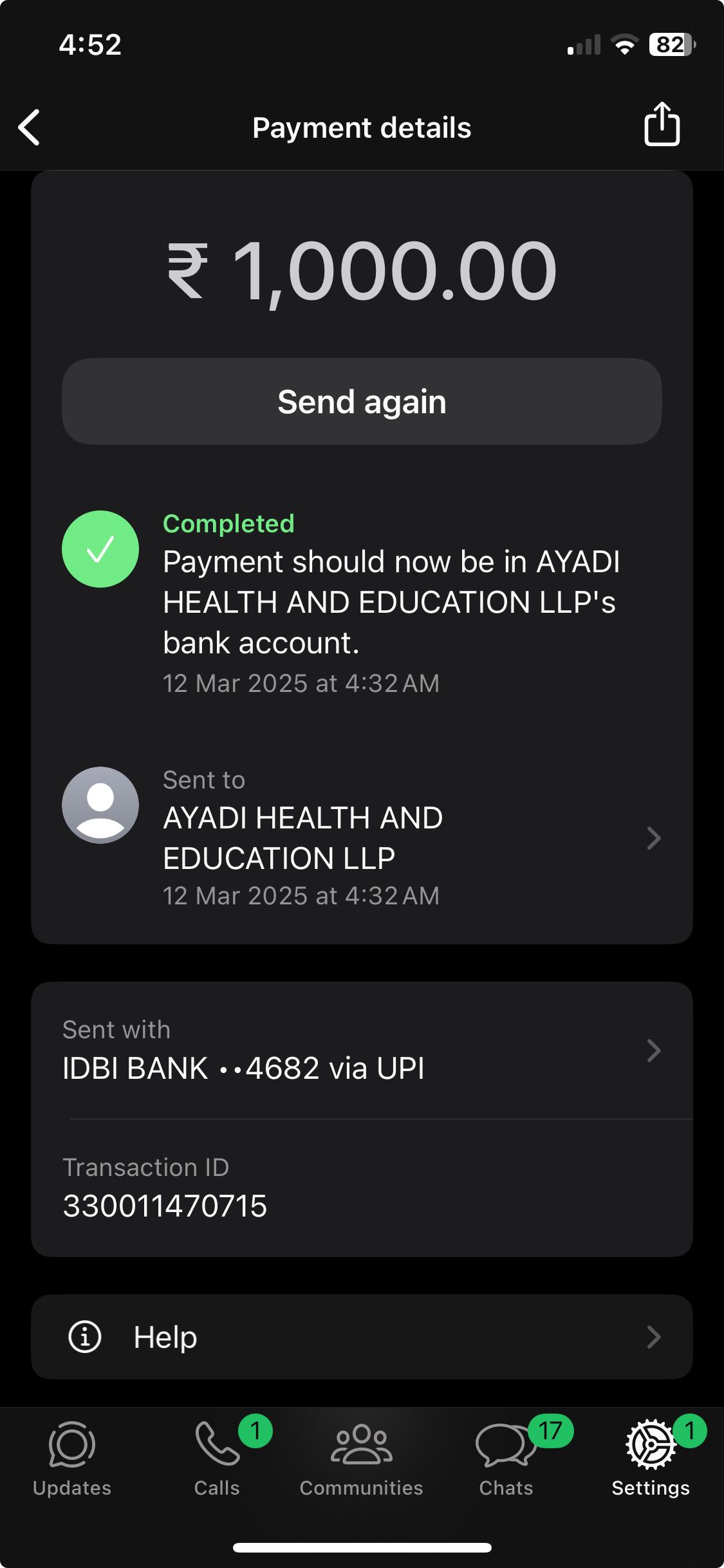This screenshot has width=724, height=1568.
Task: Go back from Payment details
Action: (30, 127)
